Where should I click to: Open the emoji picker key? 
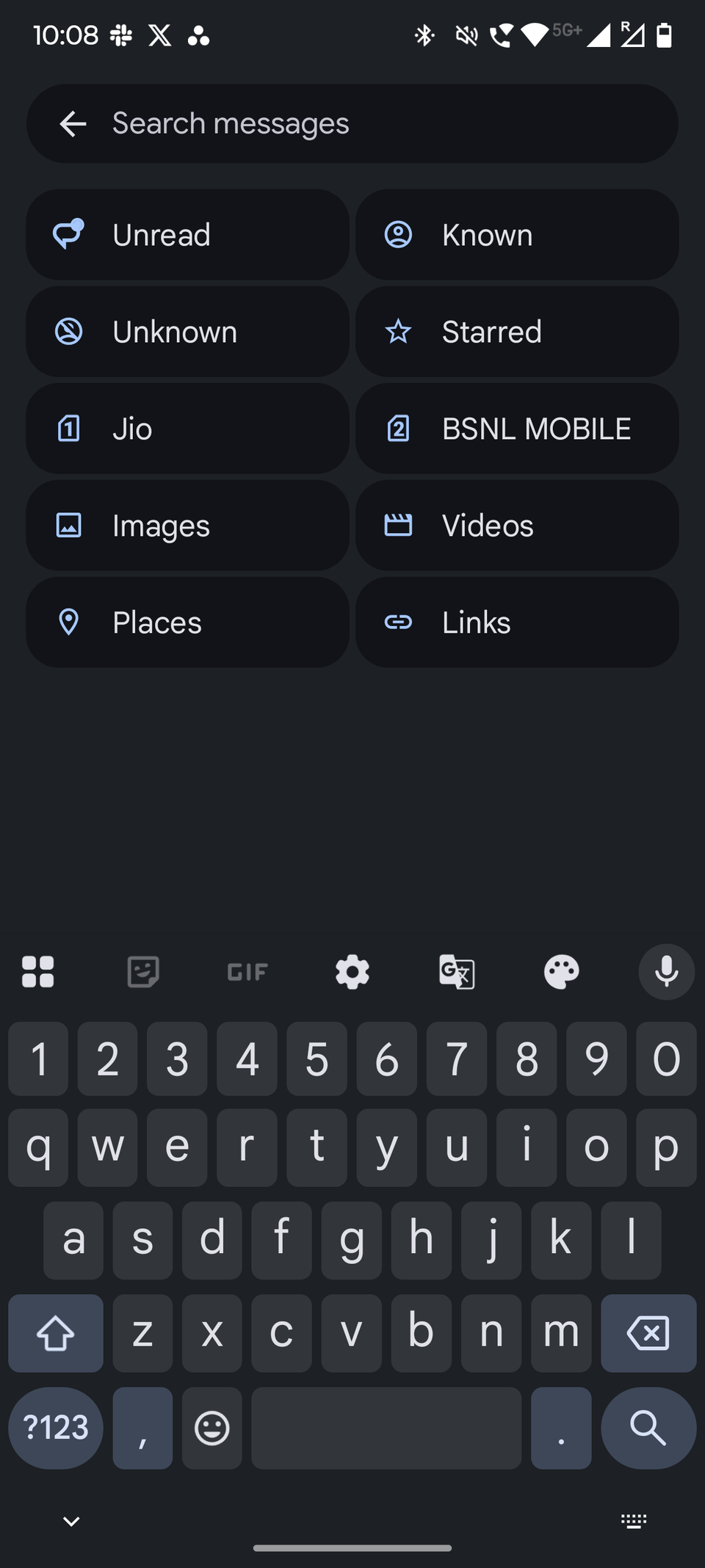(x=211, y=1429)
